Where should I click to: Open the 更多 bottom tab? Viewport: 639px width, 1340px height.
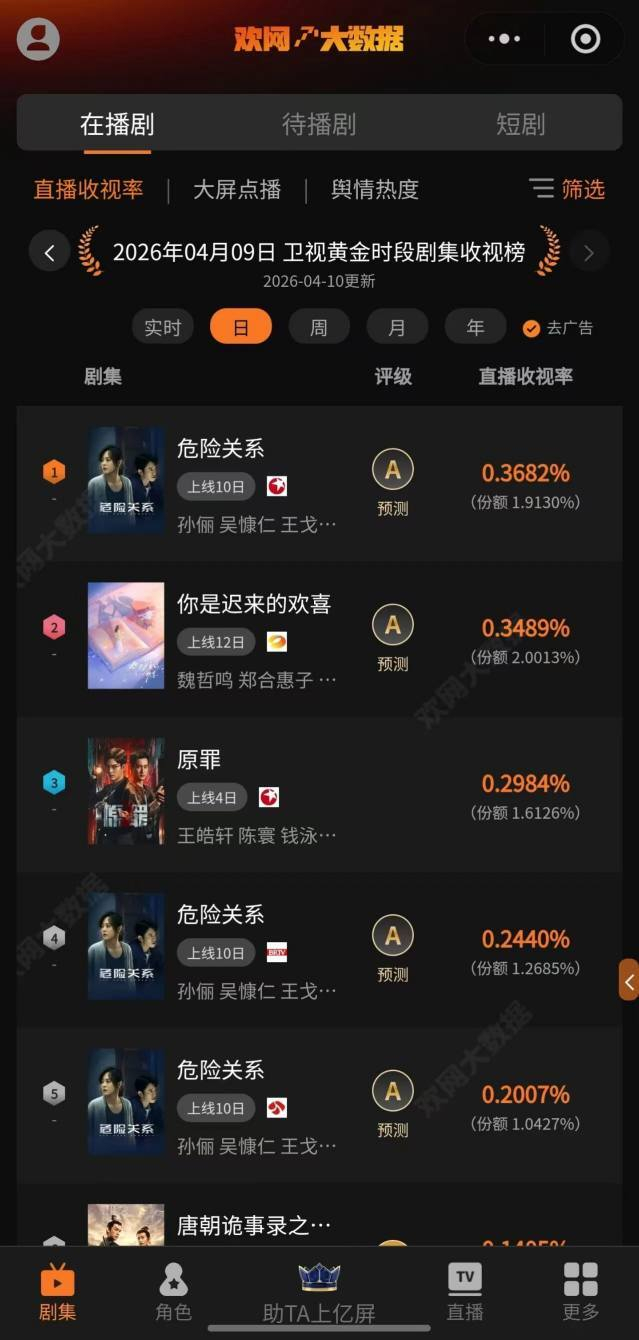tap(580, 1291)
